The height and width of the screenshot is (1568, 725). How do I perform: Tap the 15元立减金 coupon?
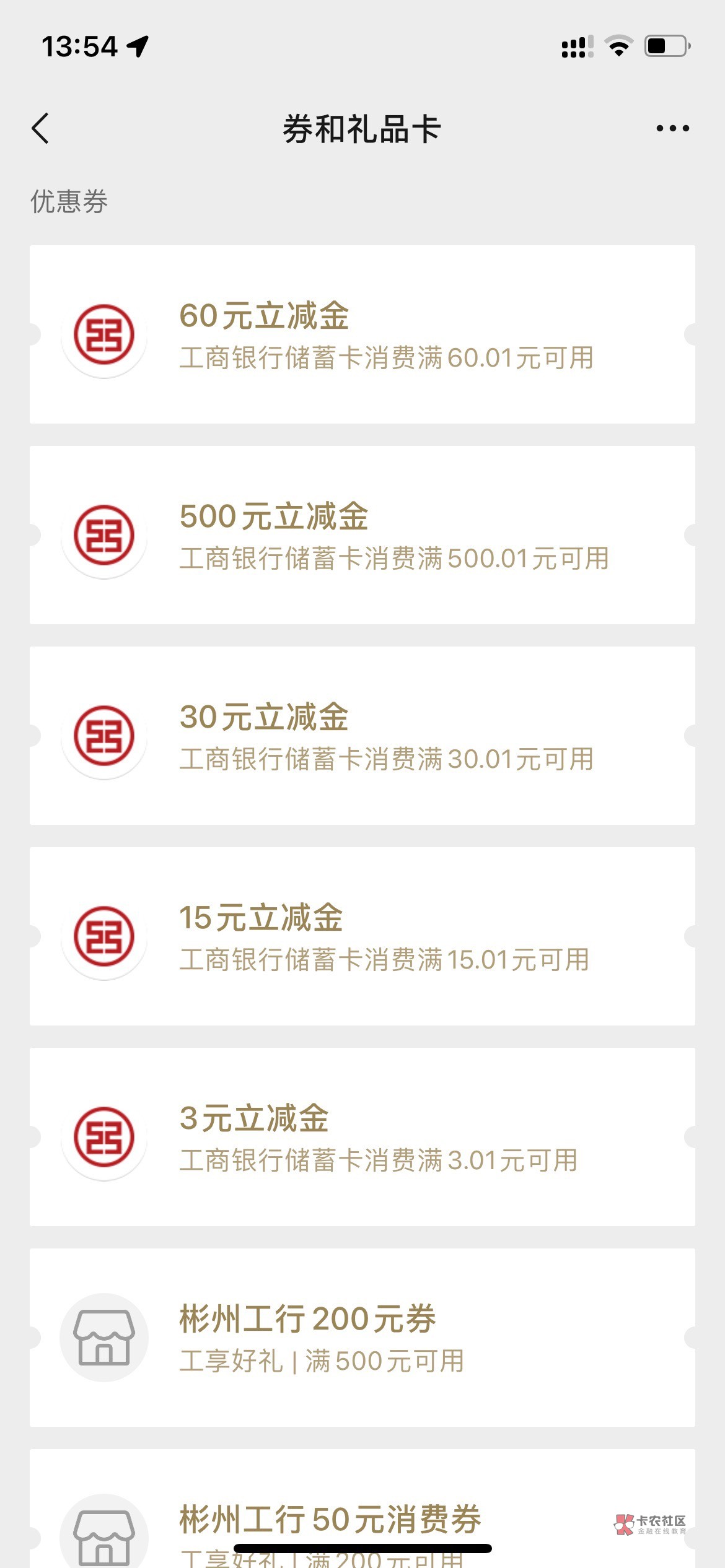pyautogui.click(x=362, y=936)
